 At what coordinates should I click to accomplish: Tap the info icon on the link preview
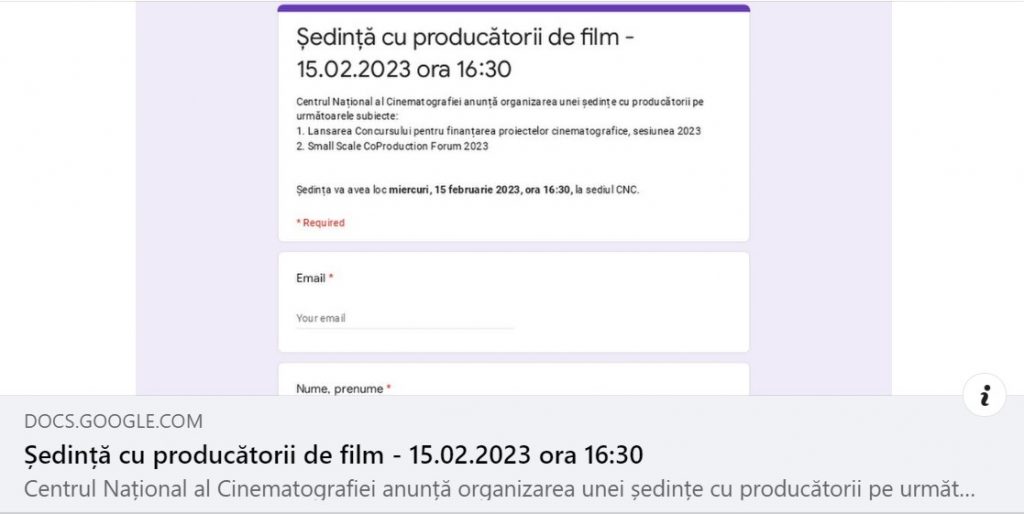984,396
